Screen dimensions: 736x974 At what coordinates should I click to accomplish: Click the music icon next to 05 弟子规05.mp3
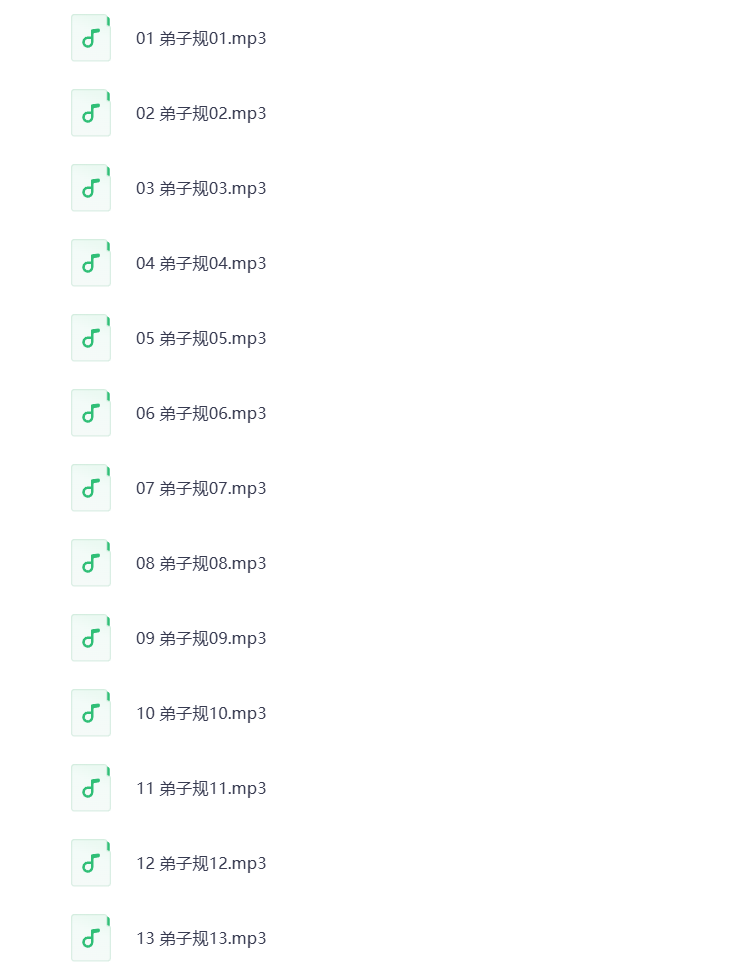[91, 338]
